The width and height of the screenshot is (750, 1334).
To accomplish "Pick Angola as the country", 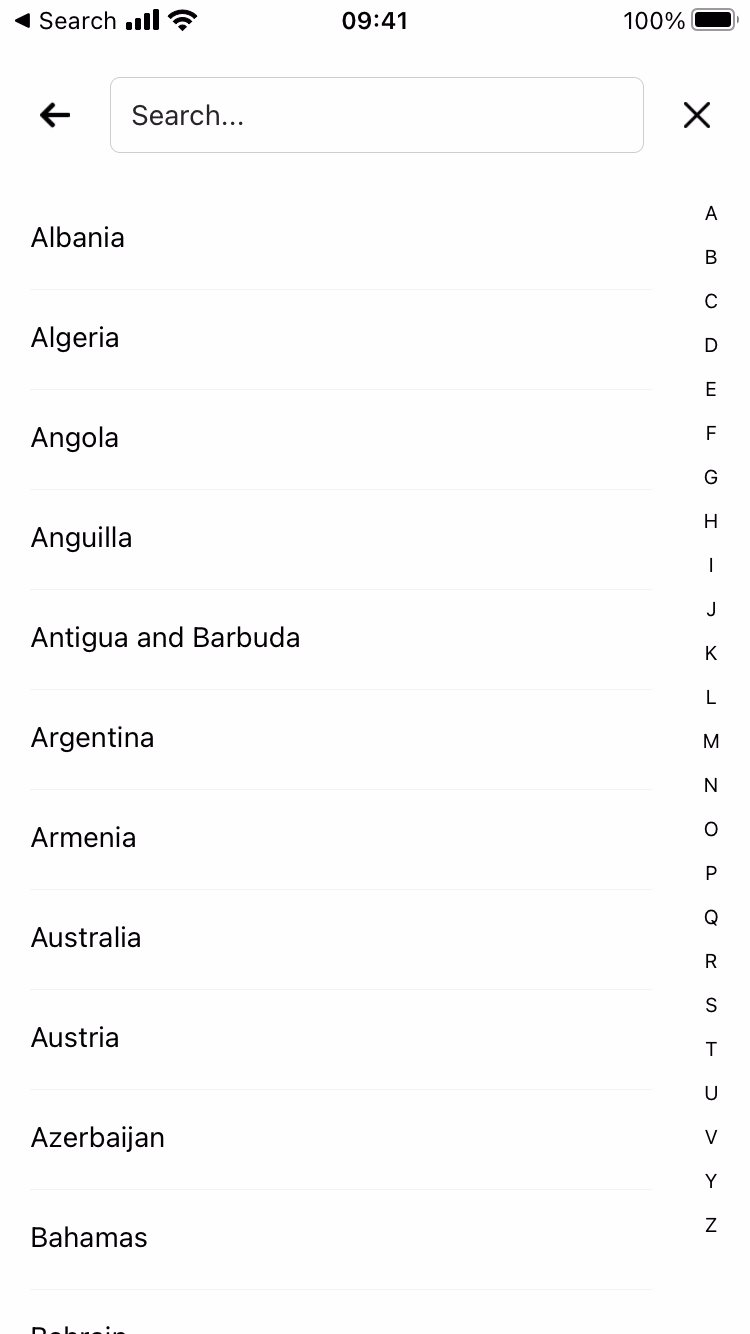I will click(x=341, y=439).
